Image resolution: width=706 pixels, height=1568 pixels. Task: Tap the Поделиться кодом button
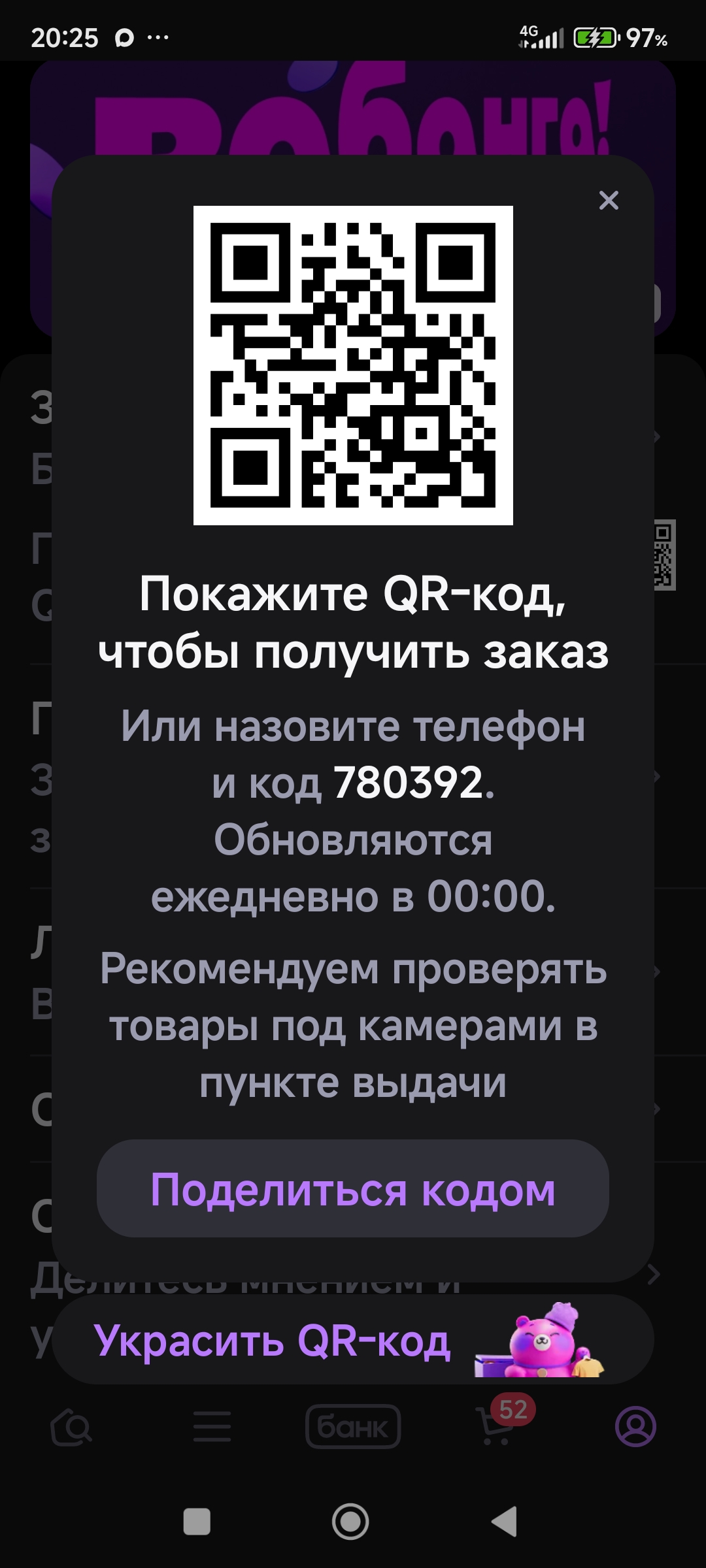point(353,1190)
